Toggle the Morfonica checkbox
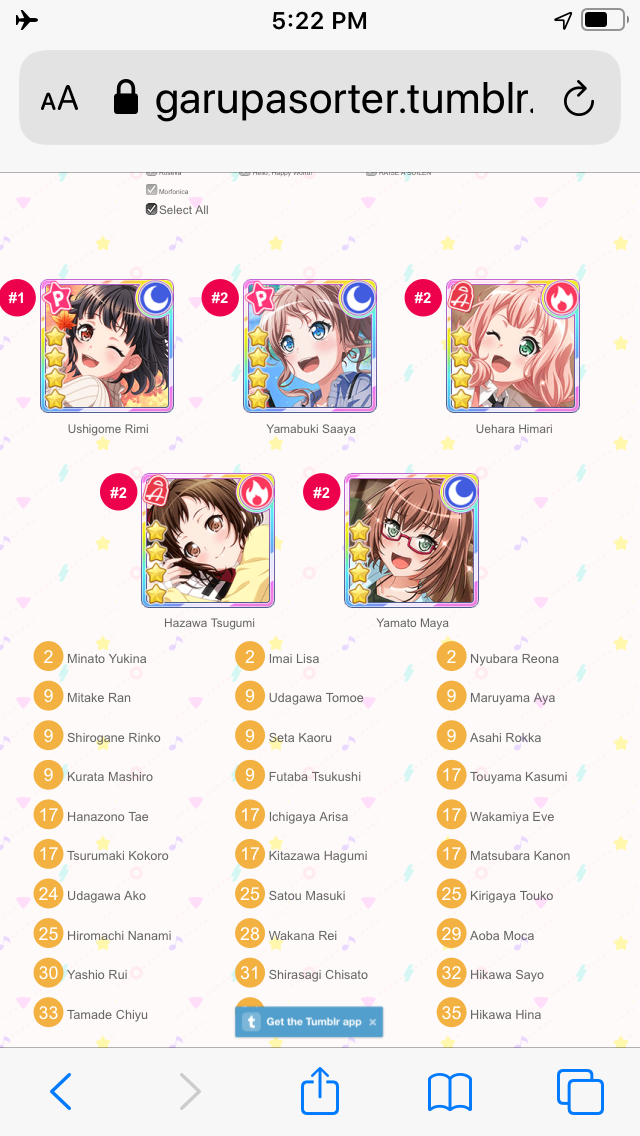Screen dimensions: 640x1136 coord(152,190)
